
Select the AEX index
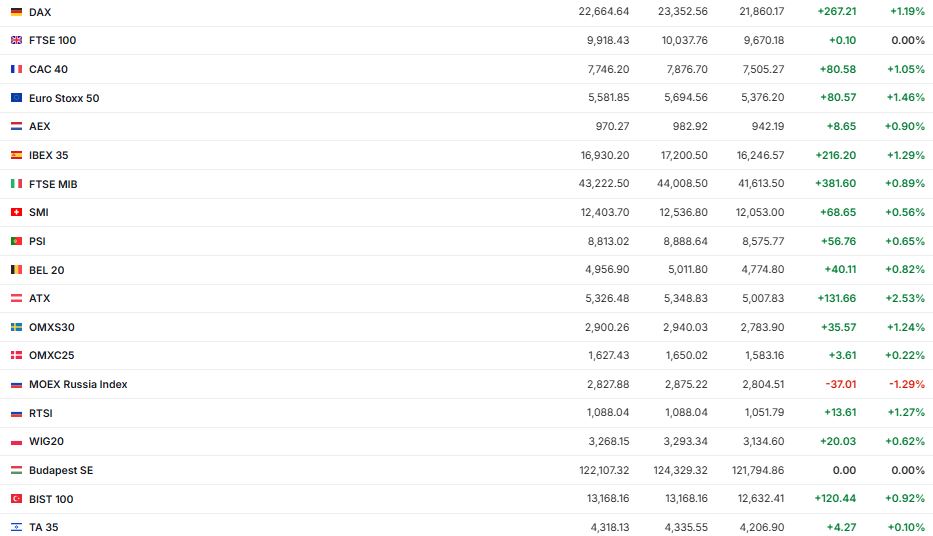click(x=39, y=126)
